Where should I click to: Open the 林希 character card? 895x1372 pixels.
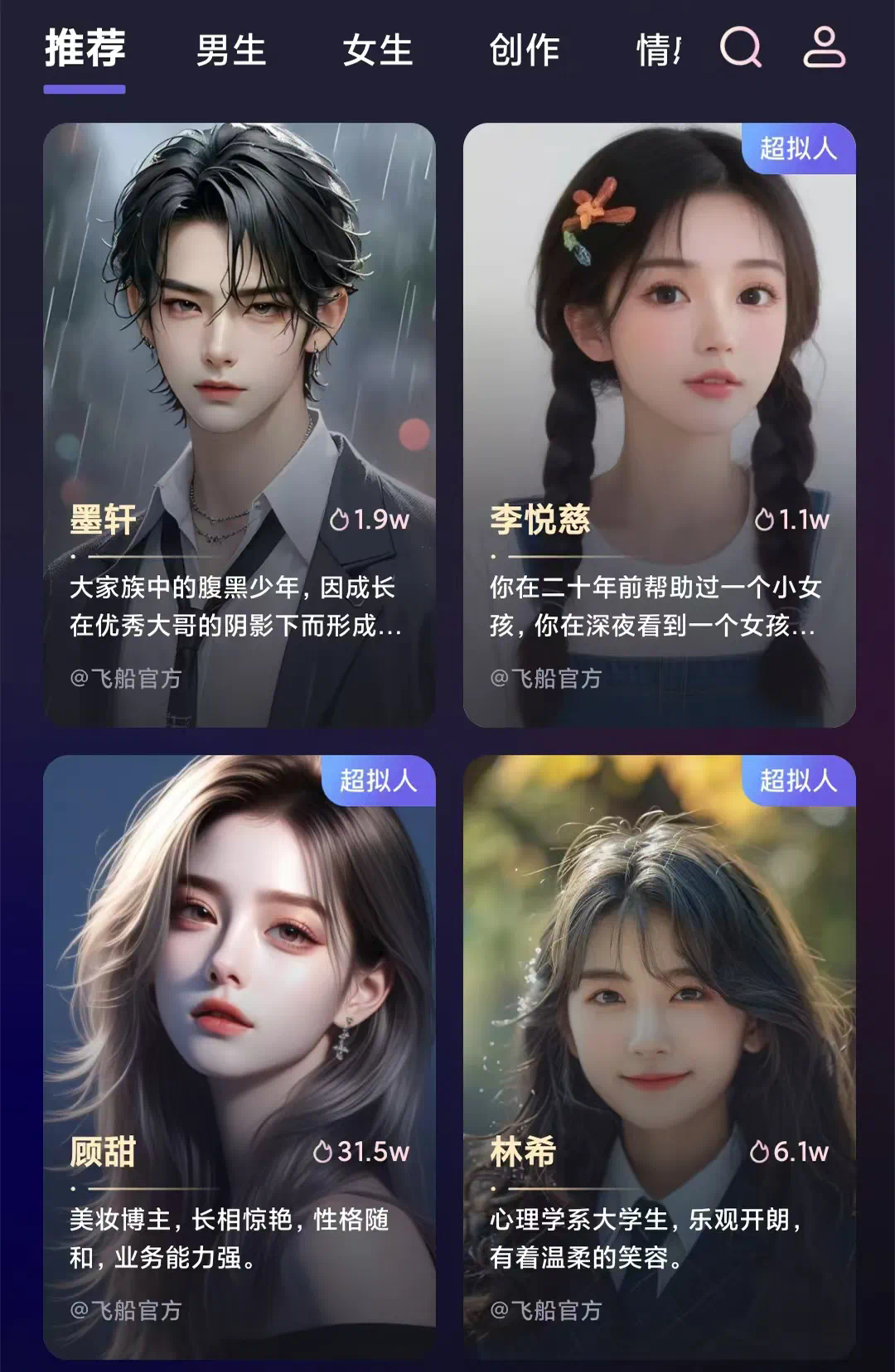coord(659,1056)
